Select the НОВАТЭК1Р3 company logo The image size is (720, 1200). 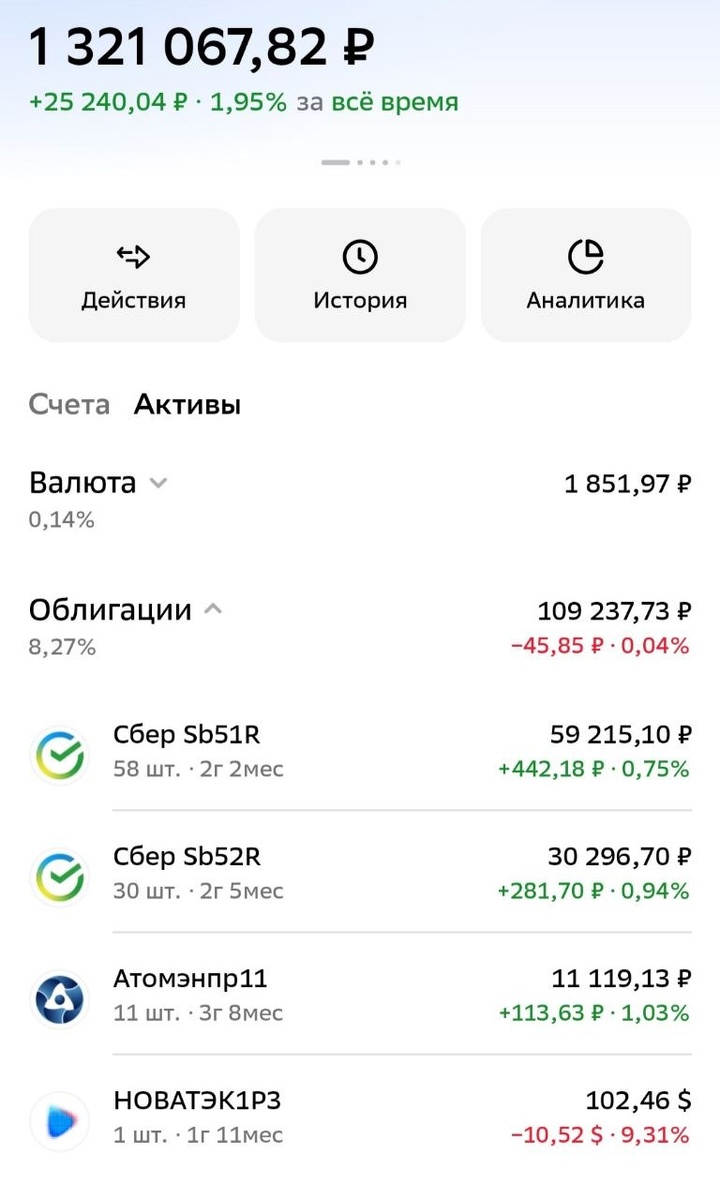(x=60, y=1120)
